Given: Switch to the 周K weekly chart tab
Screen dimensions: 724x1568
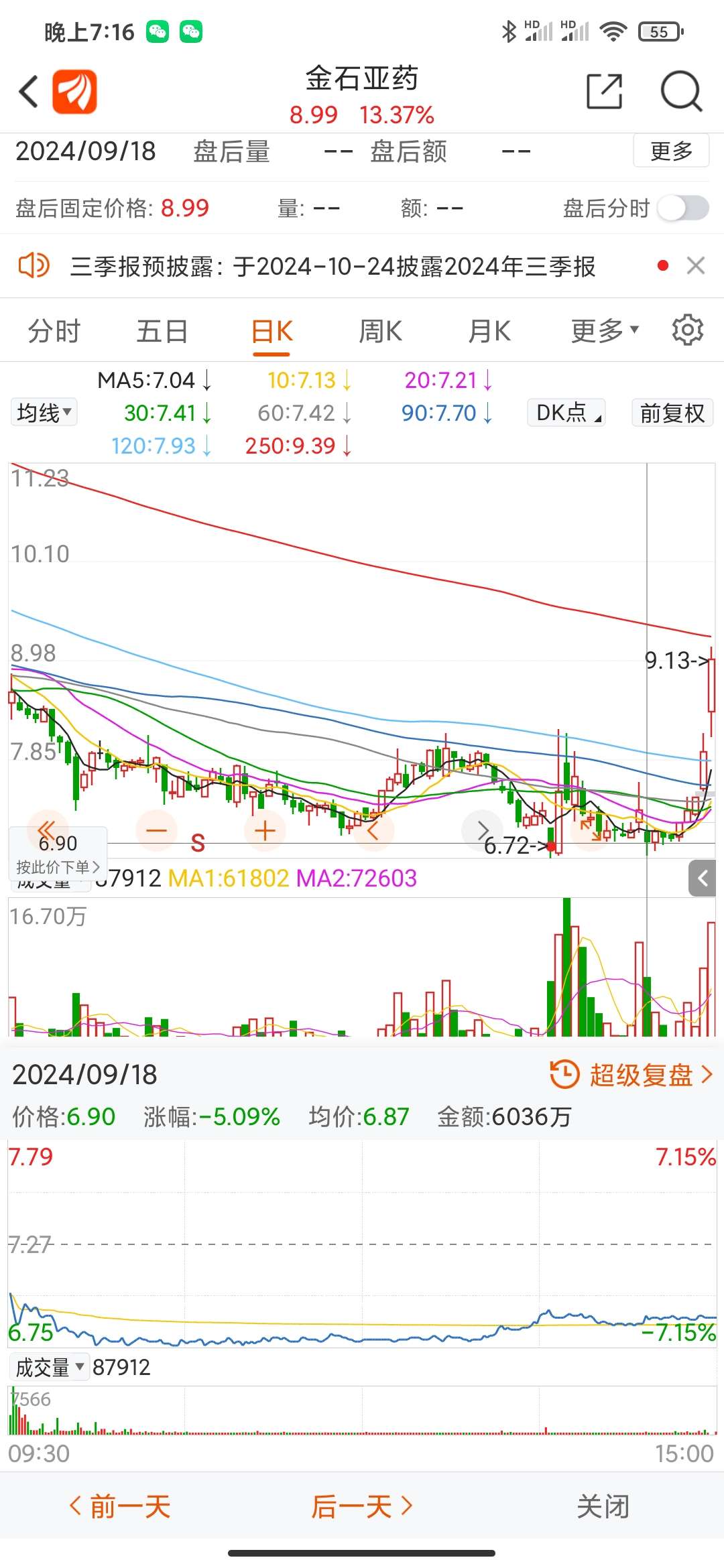Looking at the screenshot, I should 379,330.
